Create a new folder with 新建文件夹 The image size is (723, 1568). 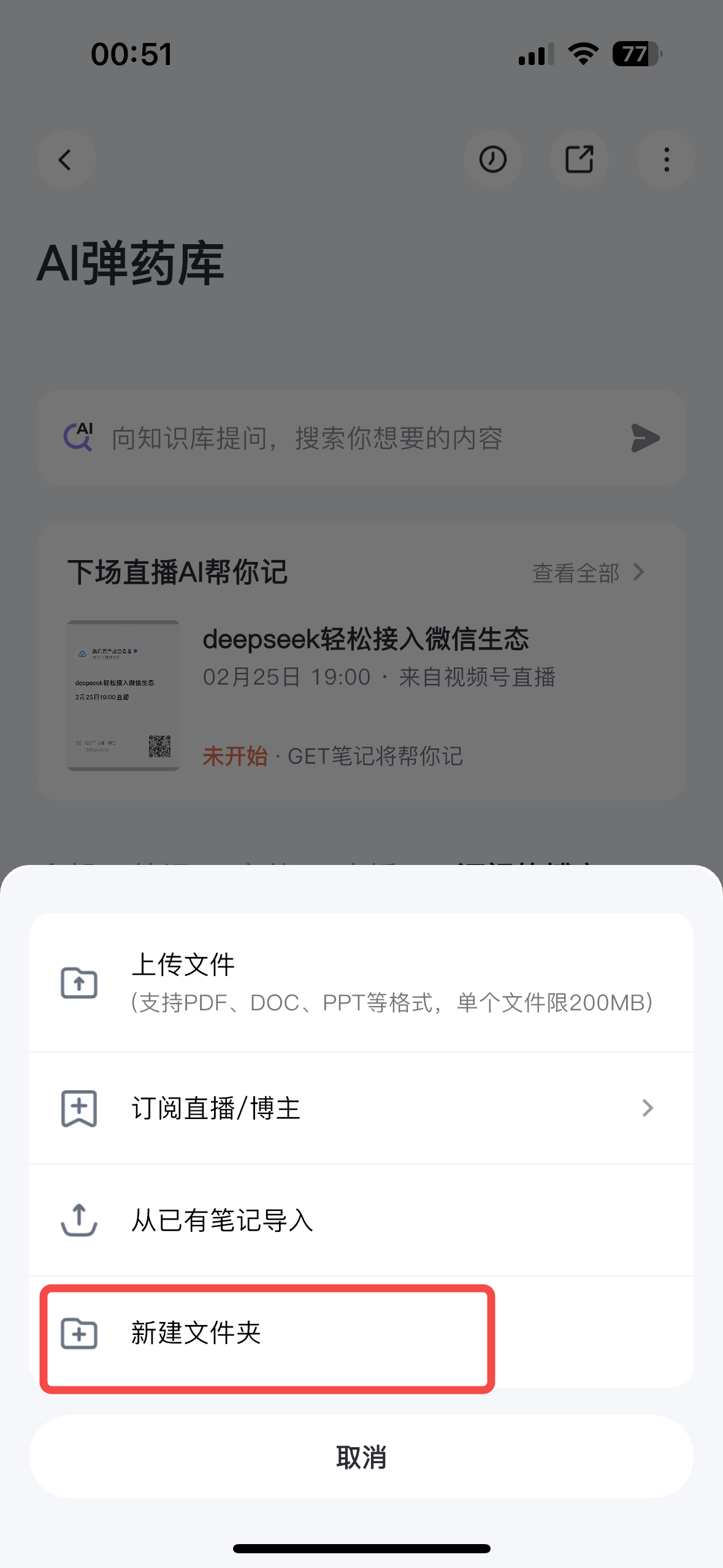click(x=267, y=1333)
